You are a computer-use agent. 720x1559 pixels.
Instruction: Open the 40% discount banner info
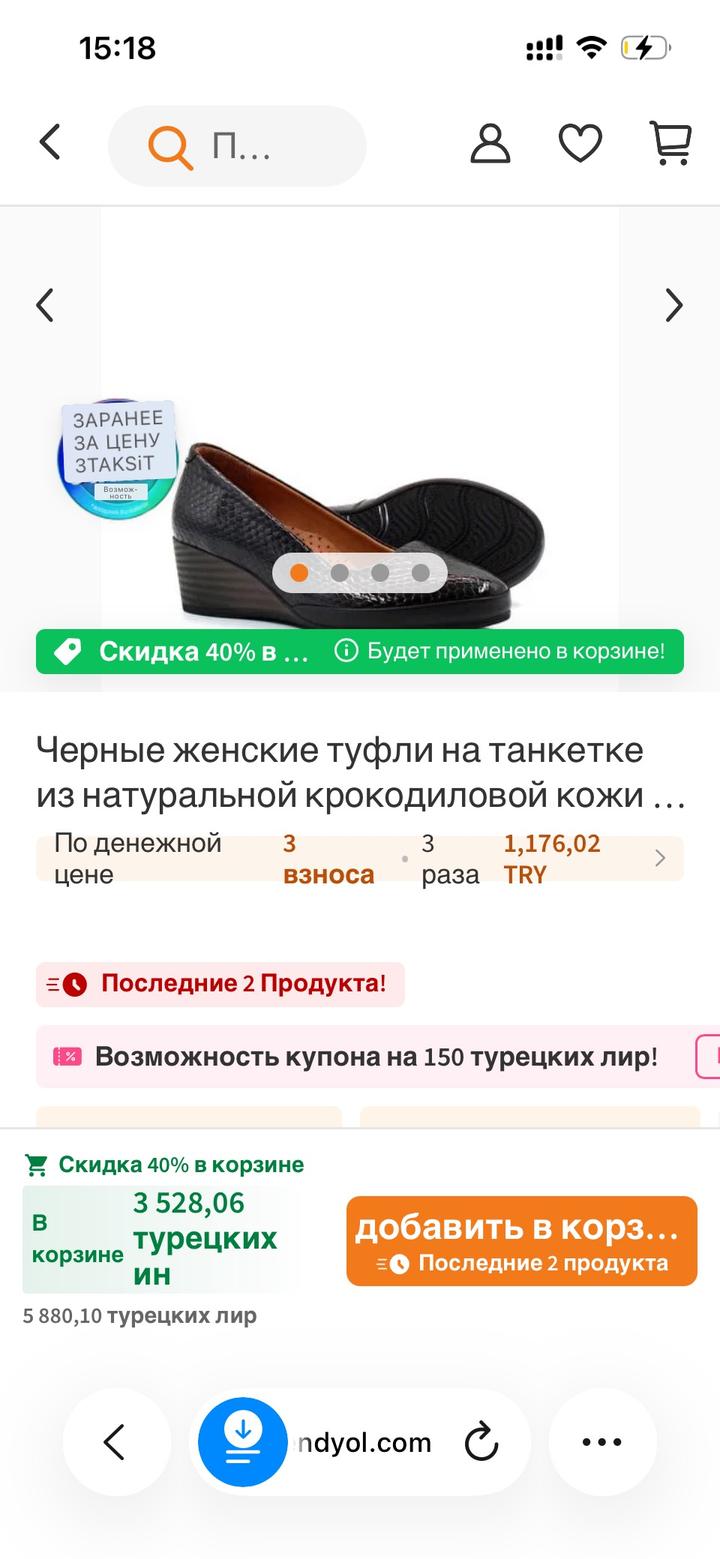tap(360, 651)
